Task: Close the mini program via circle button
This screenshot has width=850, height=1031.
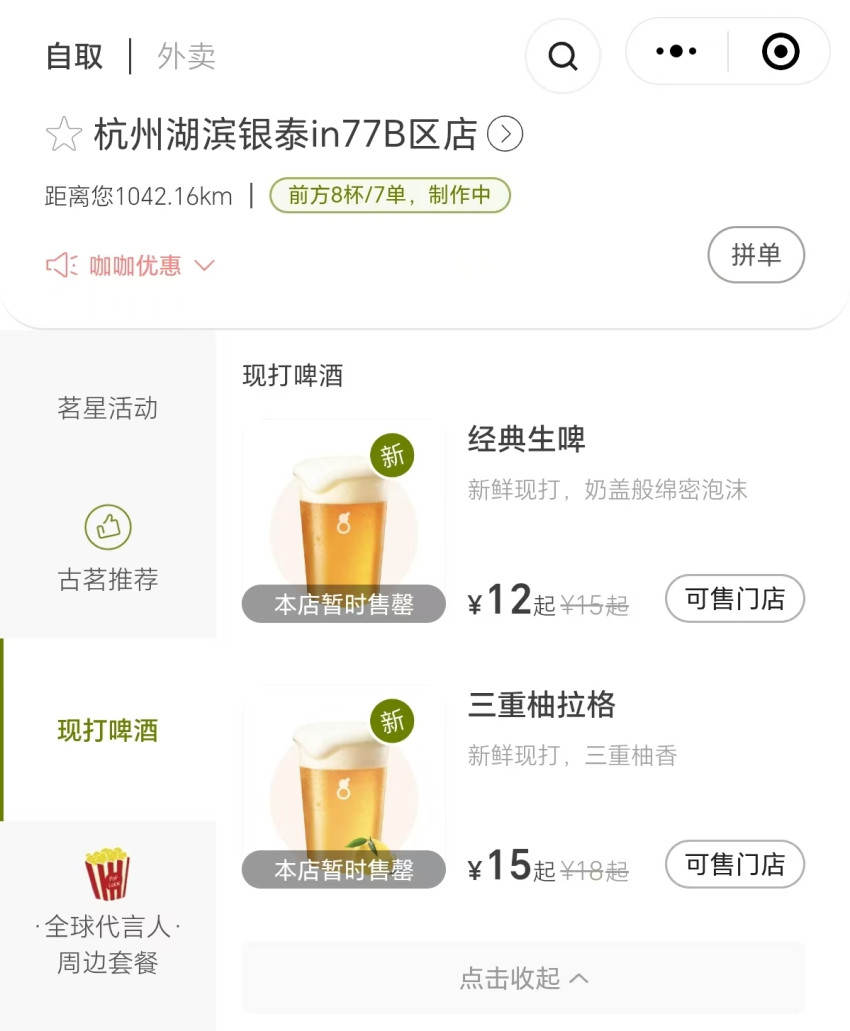Action: tap(780, 51)
